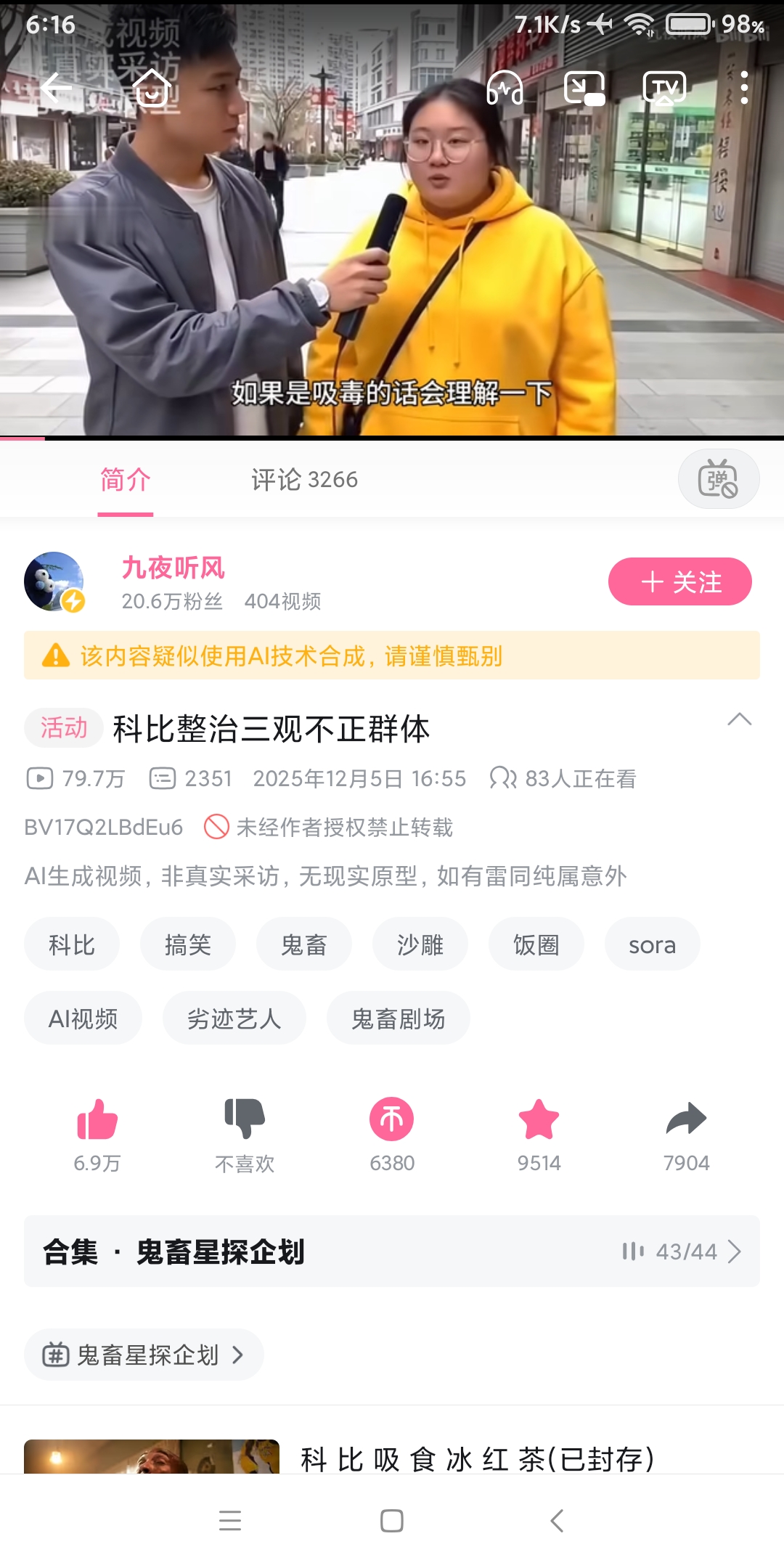Enable picture-in-picture mini player

point(584,89)
